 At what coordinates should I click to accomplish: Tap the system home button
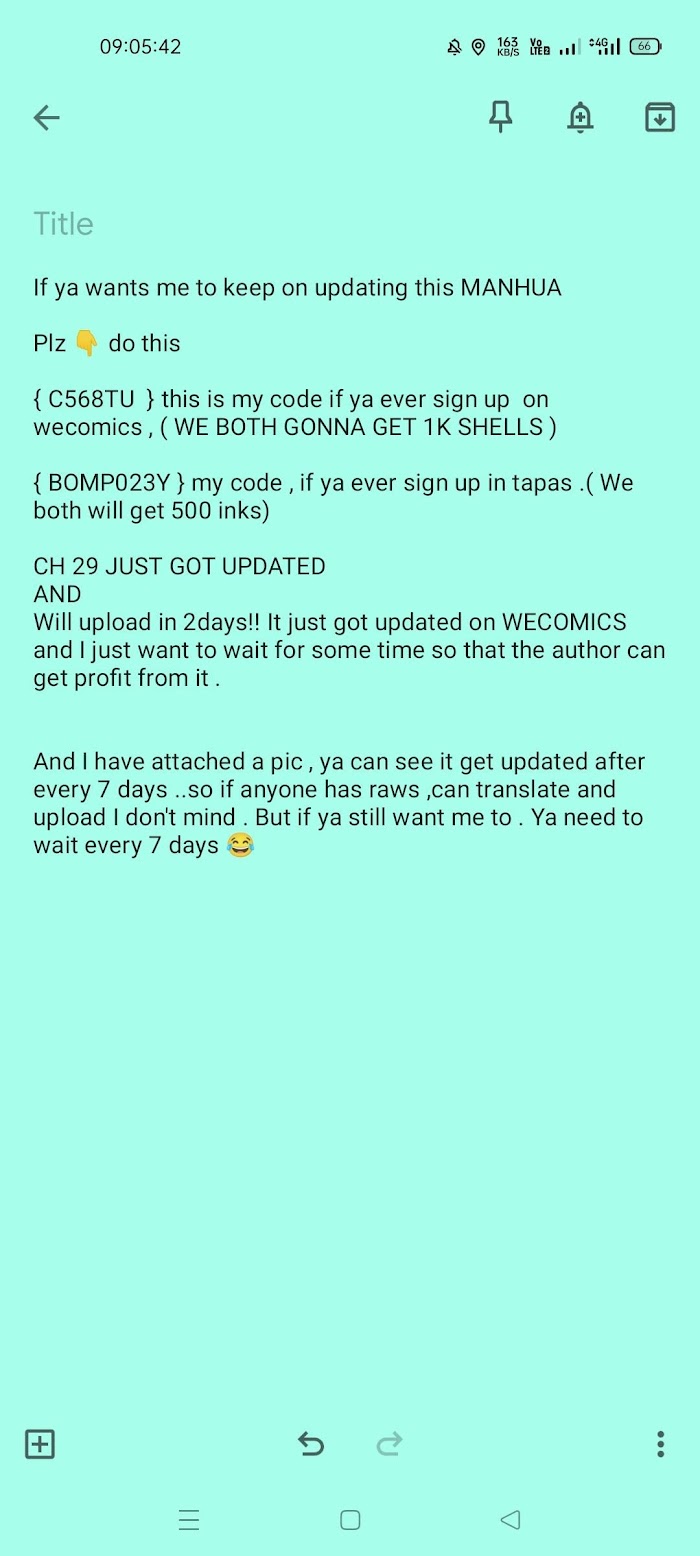pyautogui.click(x=350, y=1520)
